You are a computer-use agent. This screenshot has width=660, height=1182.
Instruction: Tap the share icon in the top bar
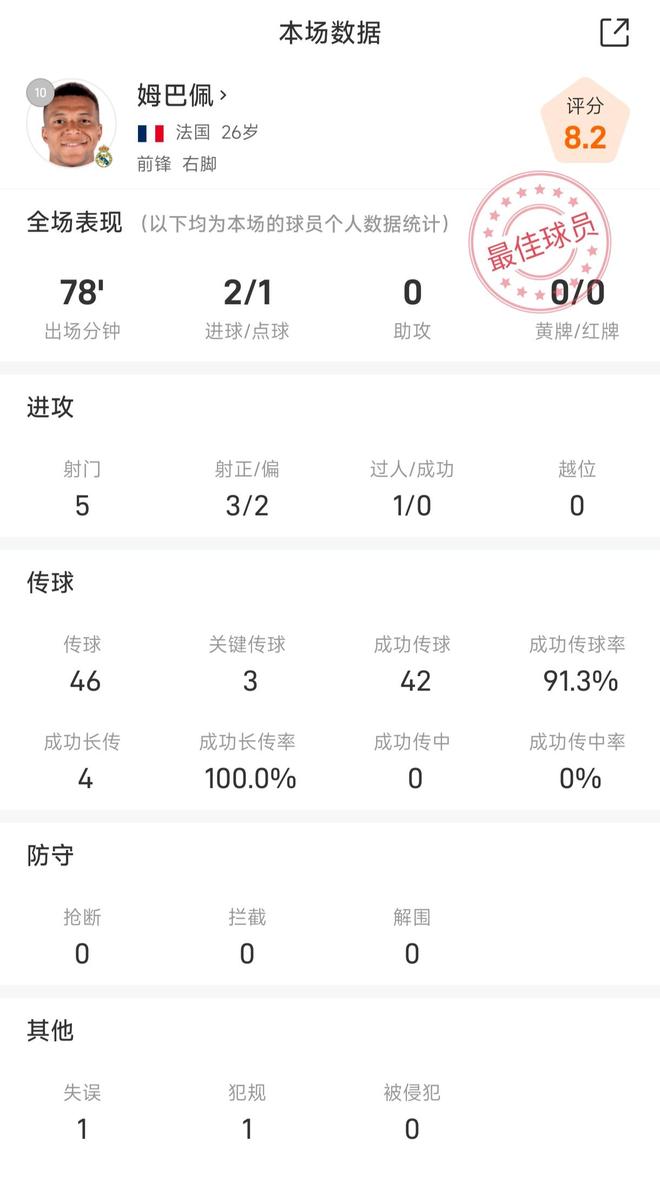(614, 32)
